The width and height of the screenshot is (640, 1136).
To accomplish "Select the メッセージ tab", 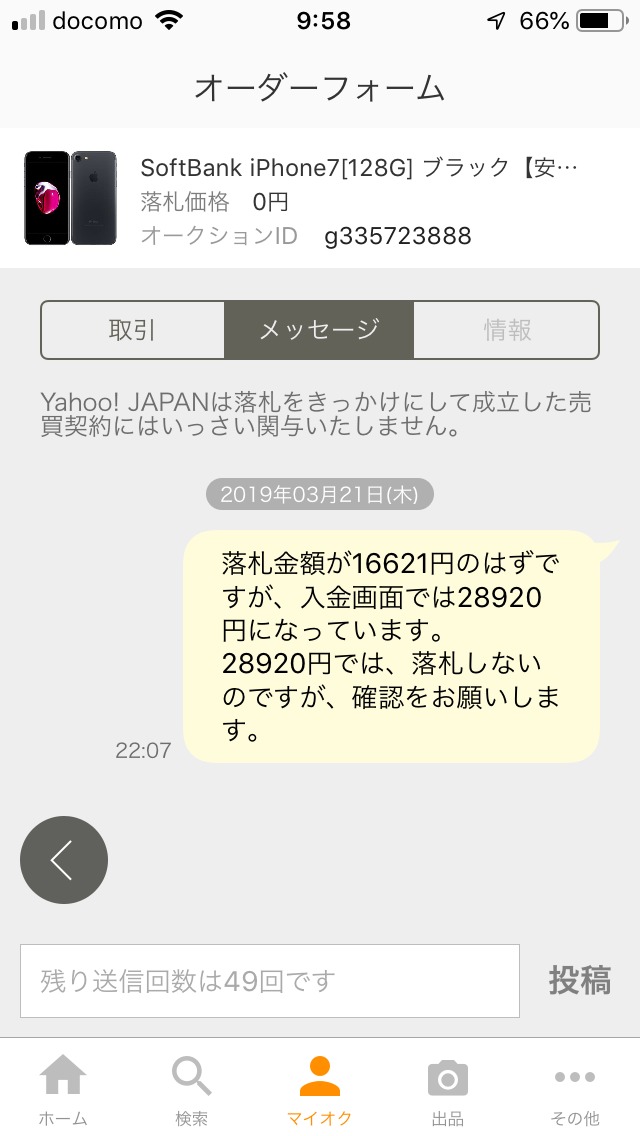I will point(319,330).
